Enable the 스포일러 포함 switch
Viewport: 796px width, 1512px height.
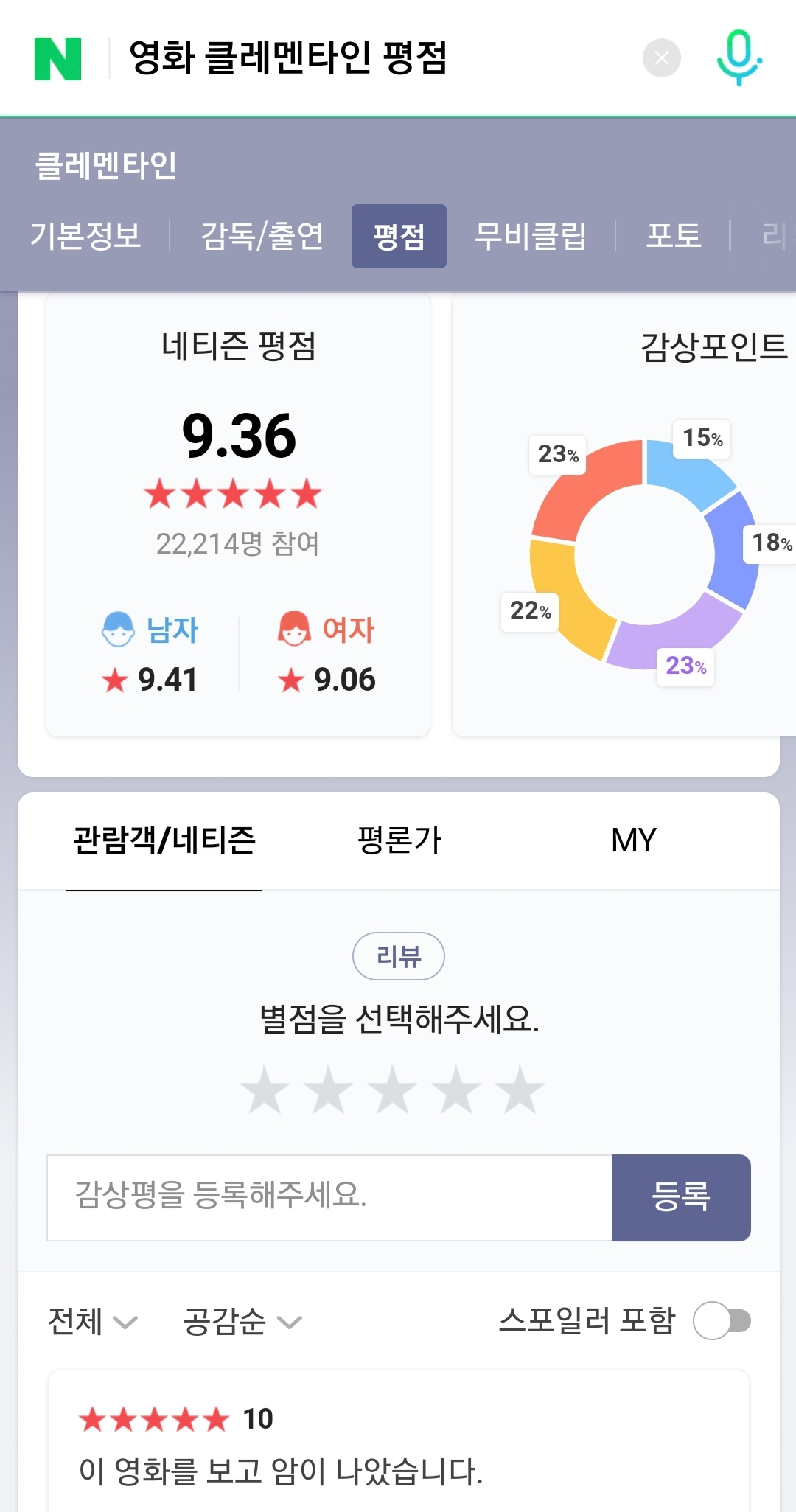[x=722, y=1320]
